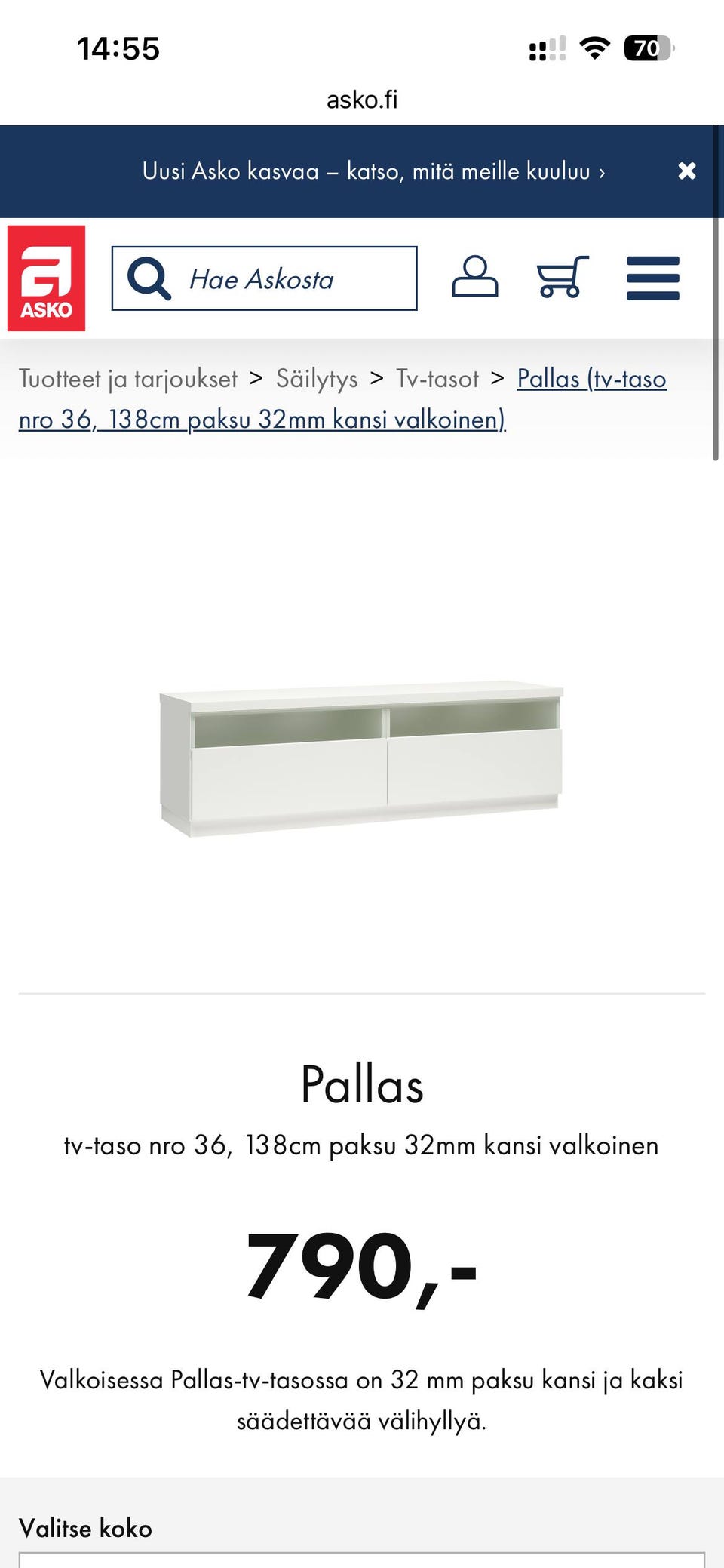724x1568 pixels.
Task: Tap the Pallas tv-taso breadcrumb link
Action: (343, 398)
